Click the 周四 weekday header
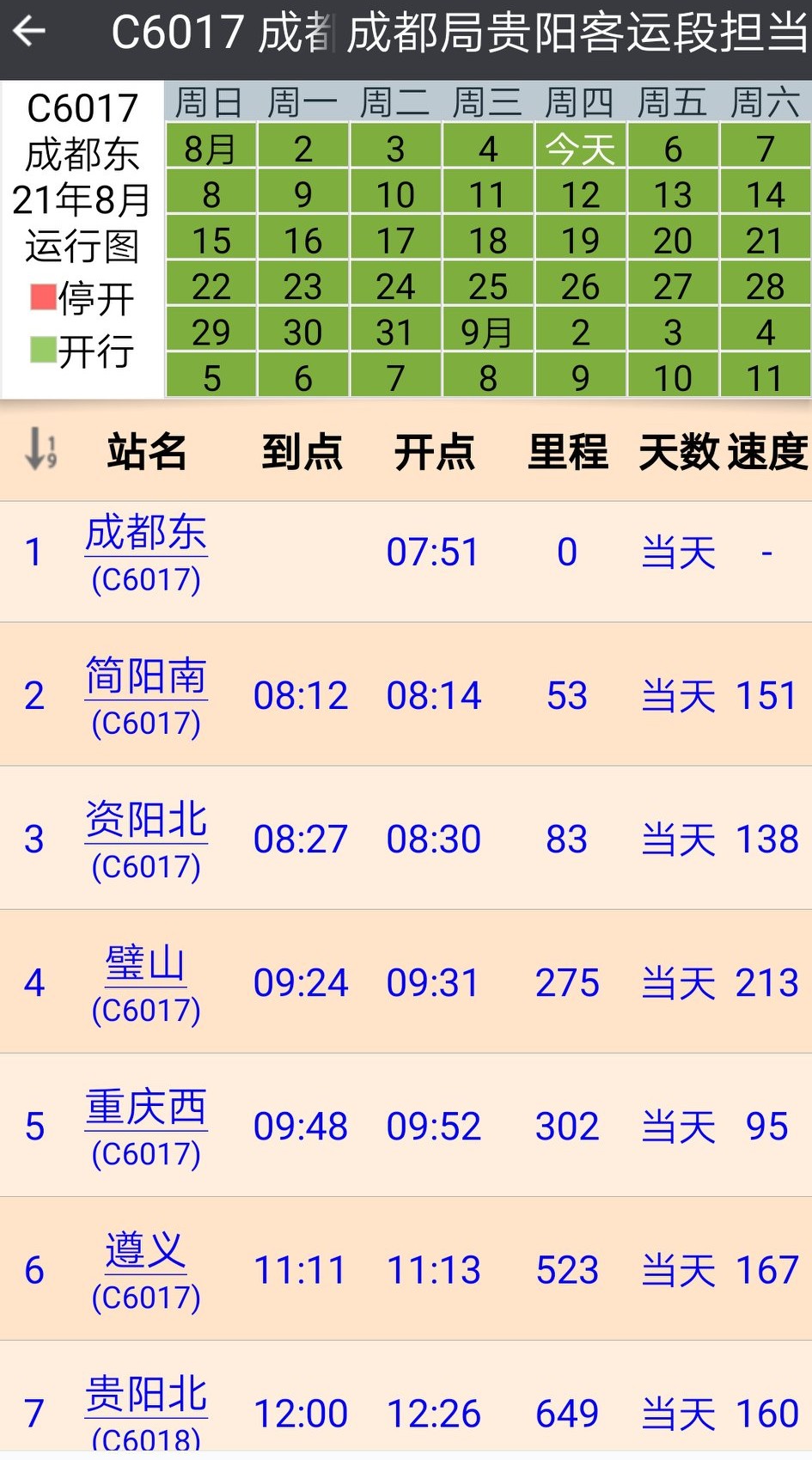The height and width of the screenshot is (1460, 812). point(581,101)
